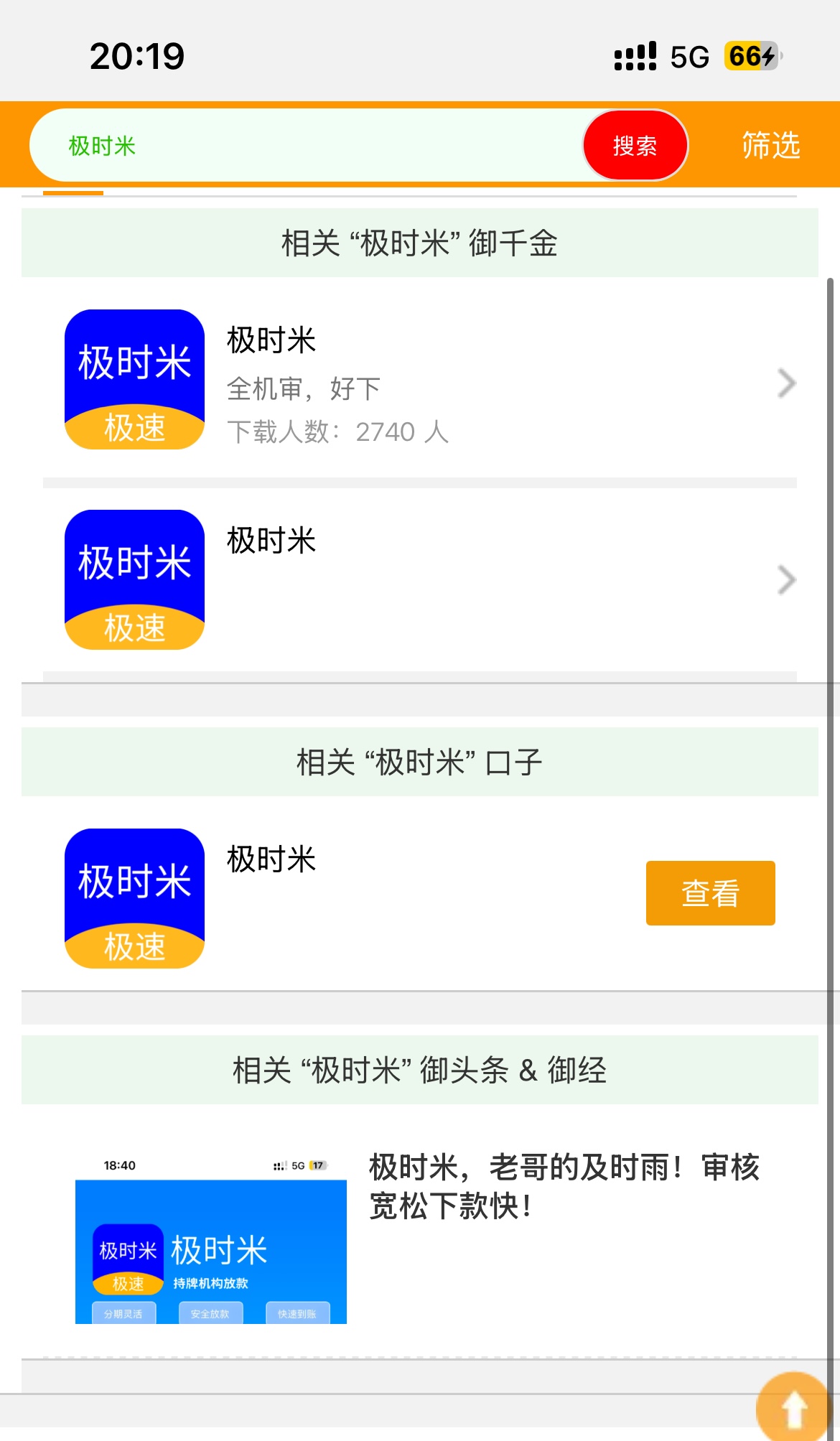Open the 筛选 filter option
The width and height of the screenshot is (840, 1441).
(770, 145)
